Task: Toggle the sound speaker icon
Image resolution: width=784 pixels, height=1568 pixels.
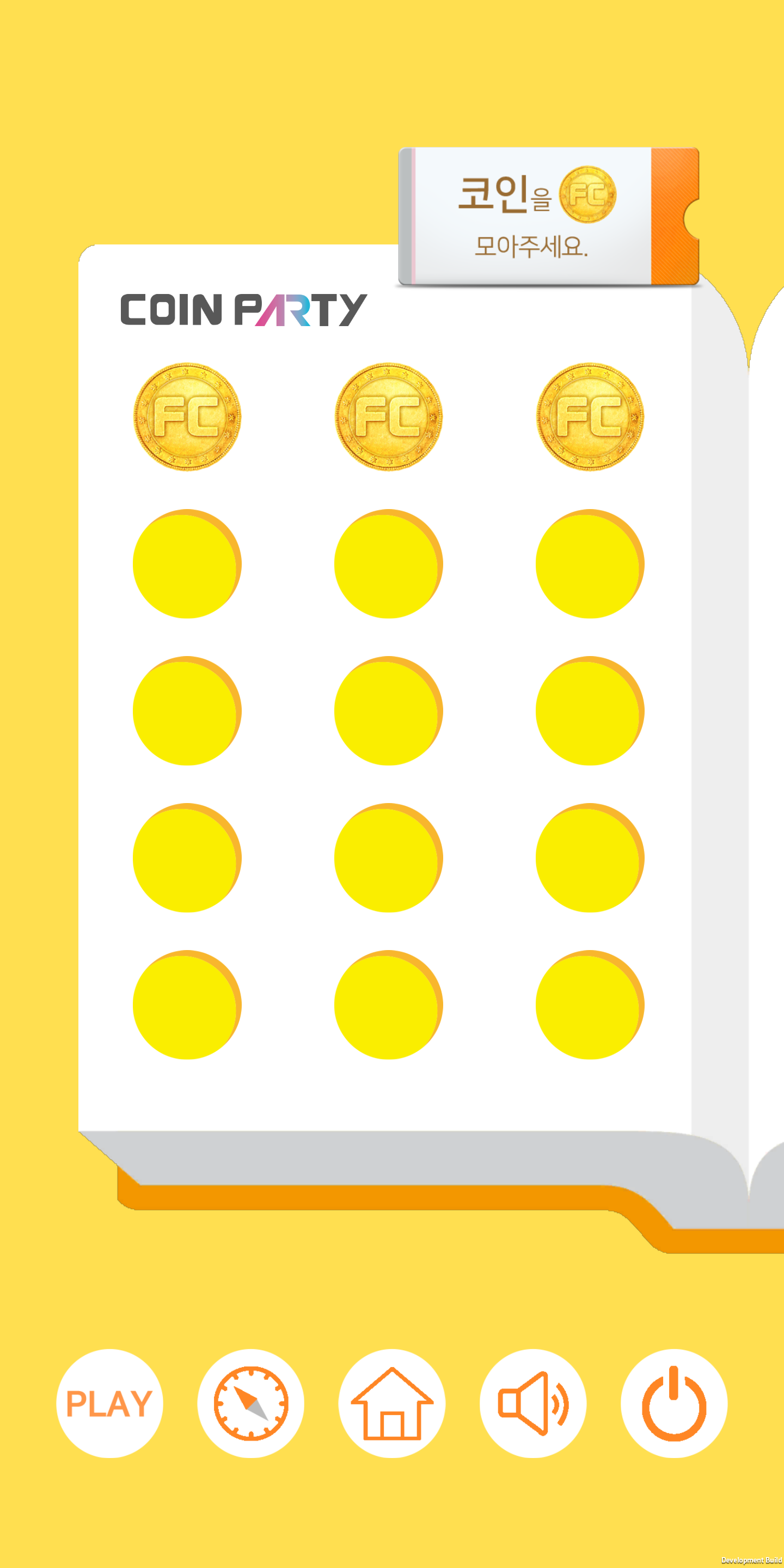Action: coord(533,1403)
